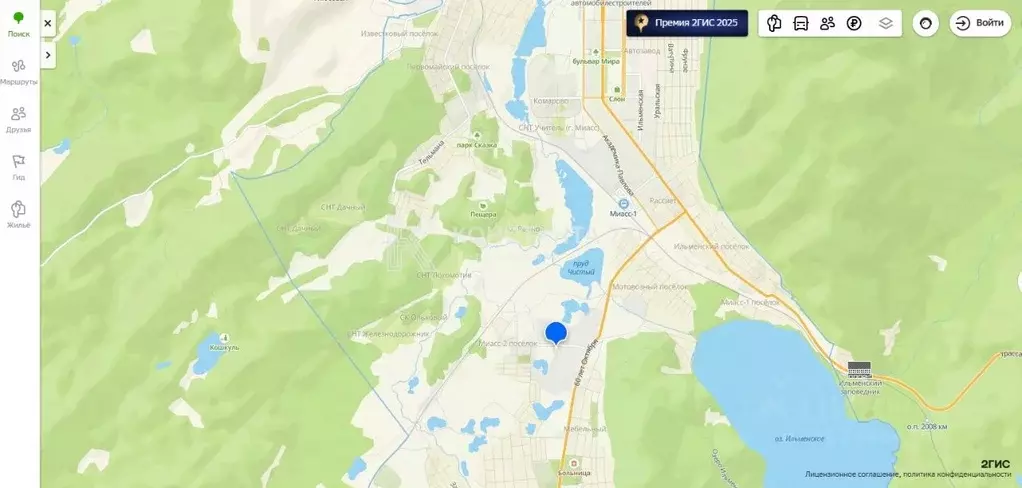
Task: Open the Друзья friends tab
Action: 19,120
